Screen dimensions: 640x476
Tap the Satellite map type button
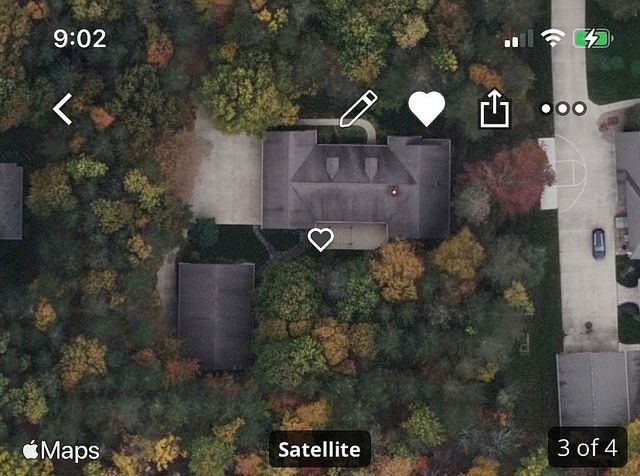click(320, 449)
